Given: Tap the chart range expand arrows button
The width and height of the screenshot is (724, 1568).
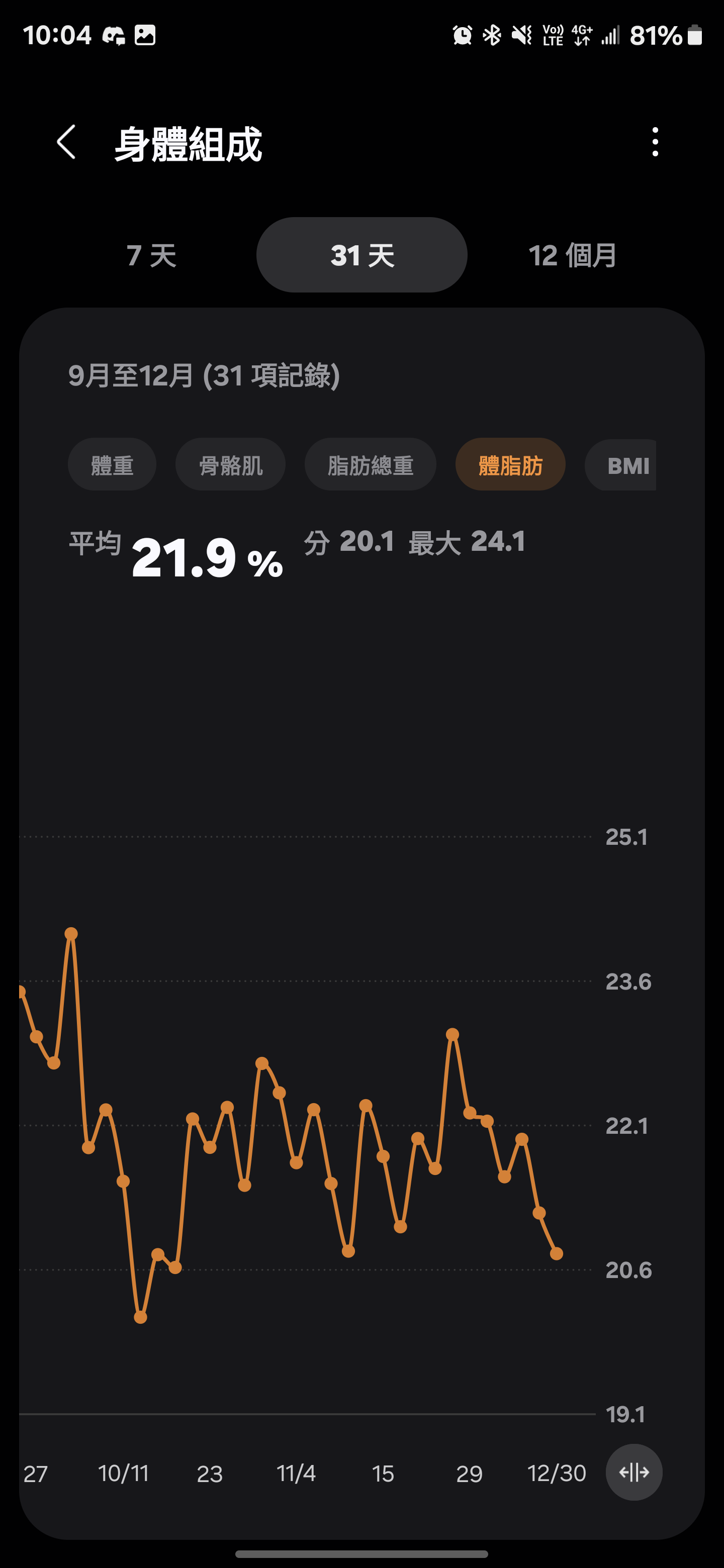Looking at the screenshot, I should pos(634,1473).
